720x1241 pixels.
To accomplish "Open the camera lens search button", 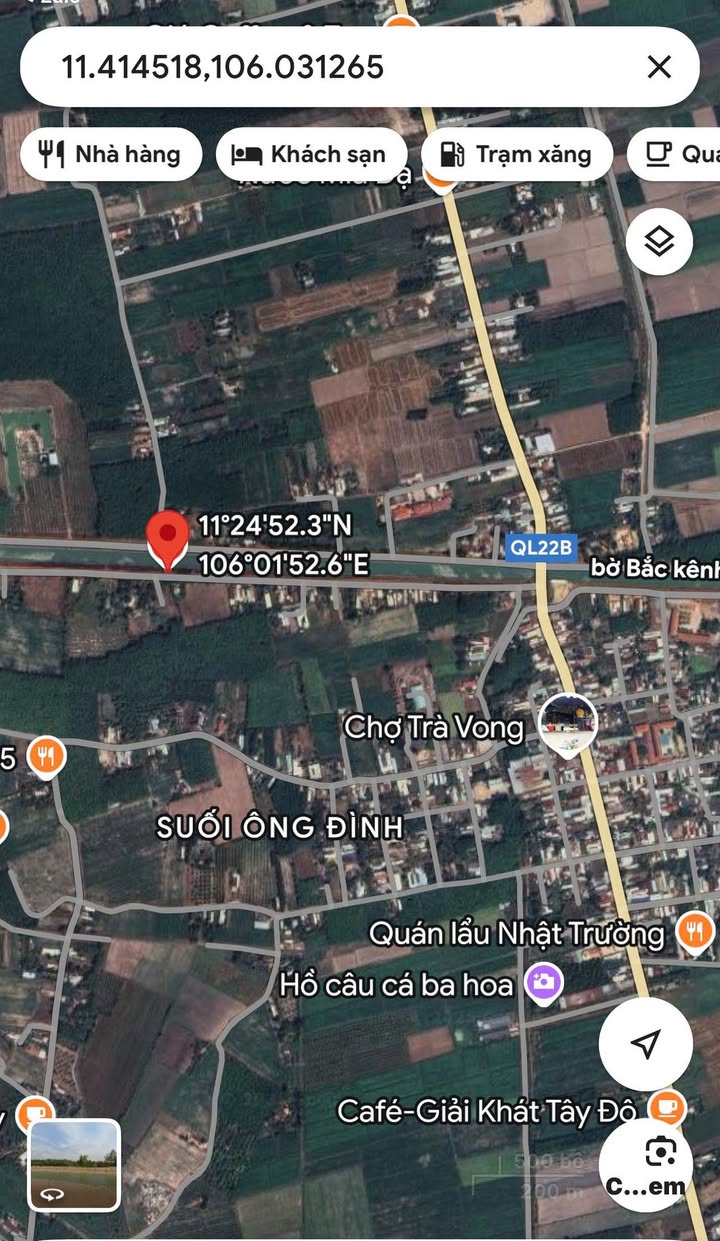I will click(645, 1165).
